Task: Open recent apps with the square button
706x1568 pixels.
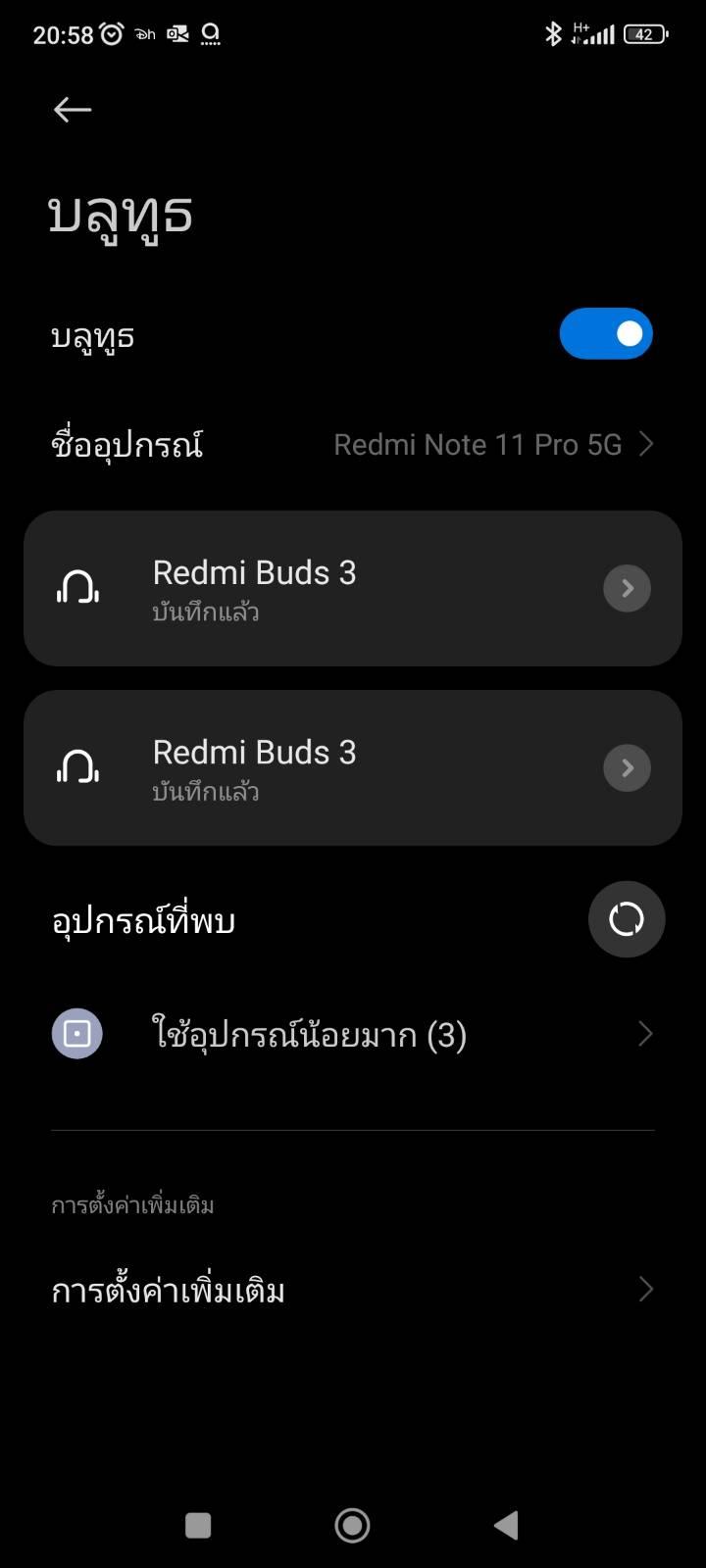Action: pyautogui.click(x=198, y=1525)
